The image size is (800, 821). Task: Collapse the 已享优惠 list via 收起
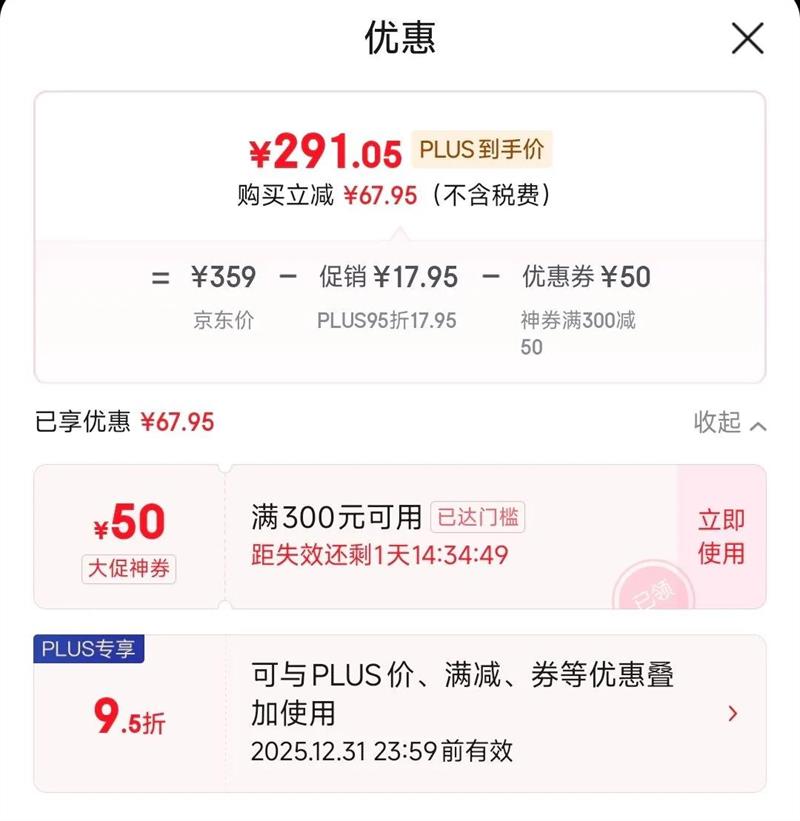click(730, 423)
